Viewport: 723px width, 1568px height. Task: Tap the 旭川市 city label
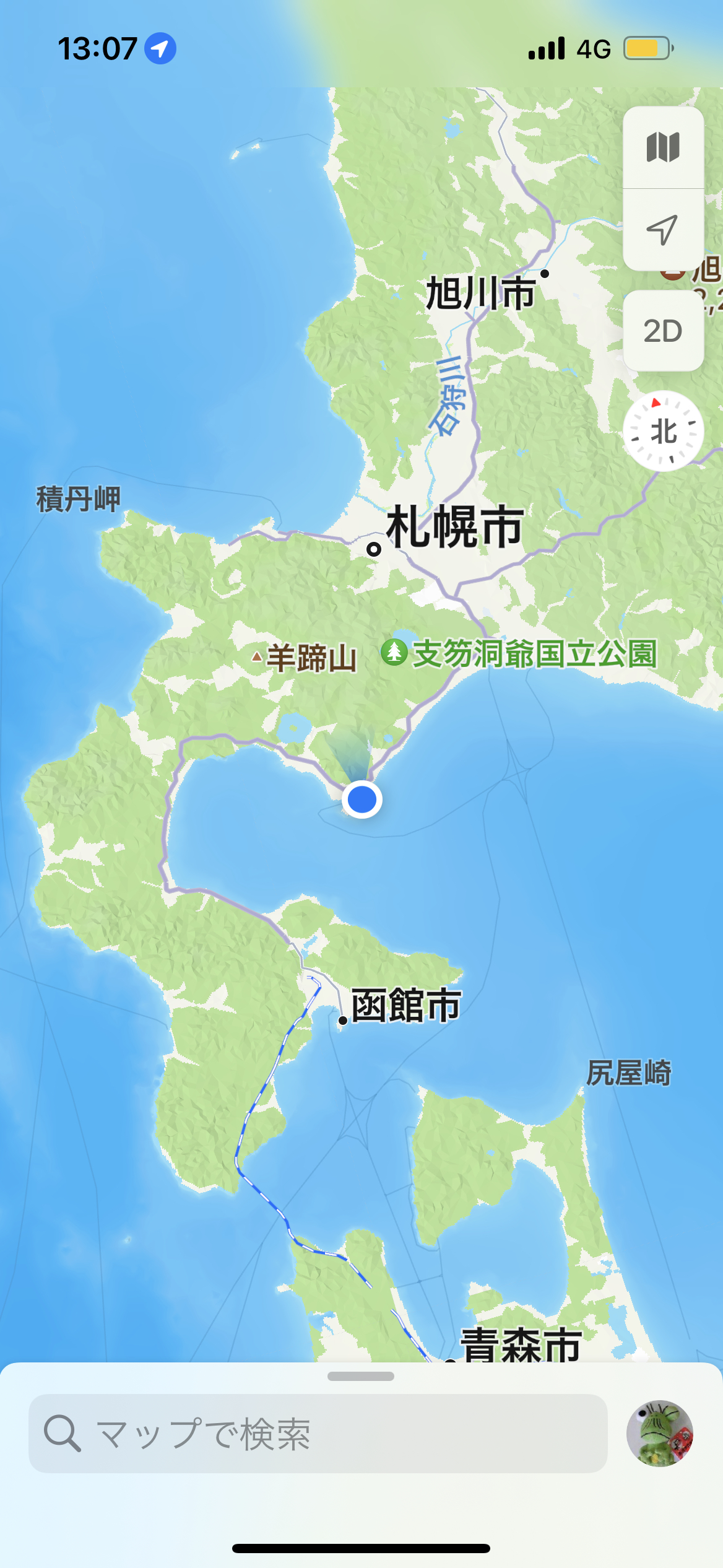tap(480, 293)
